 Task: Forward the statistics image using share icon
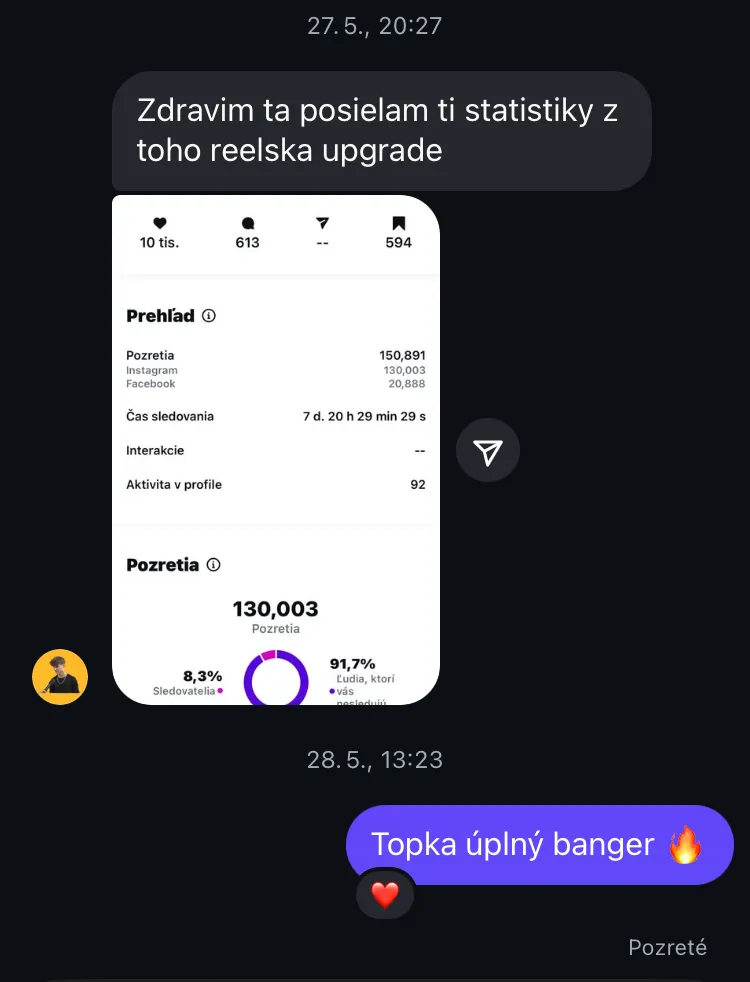[x=487, y=452]
